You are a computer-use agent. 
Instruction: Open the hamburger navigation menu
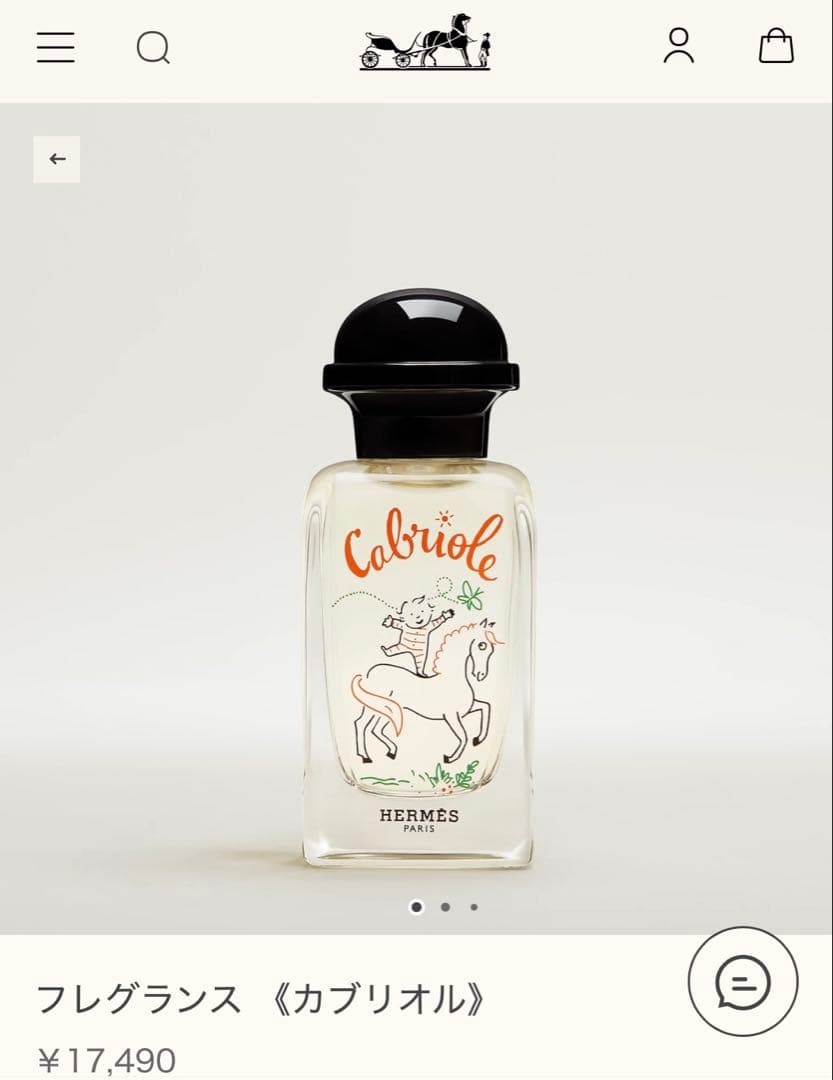[x=55, y=47]
